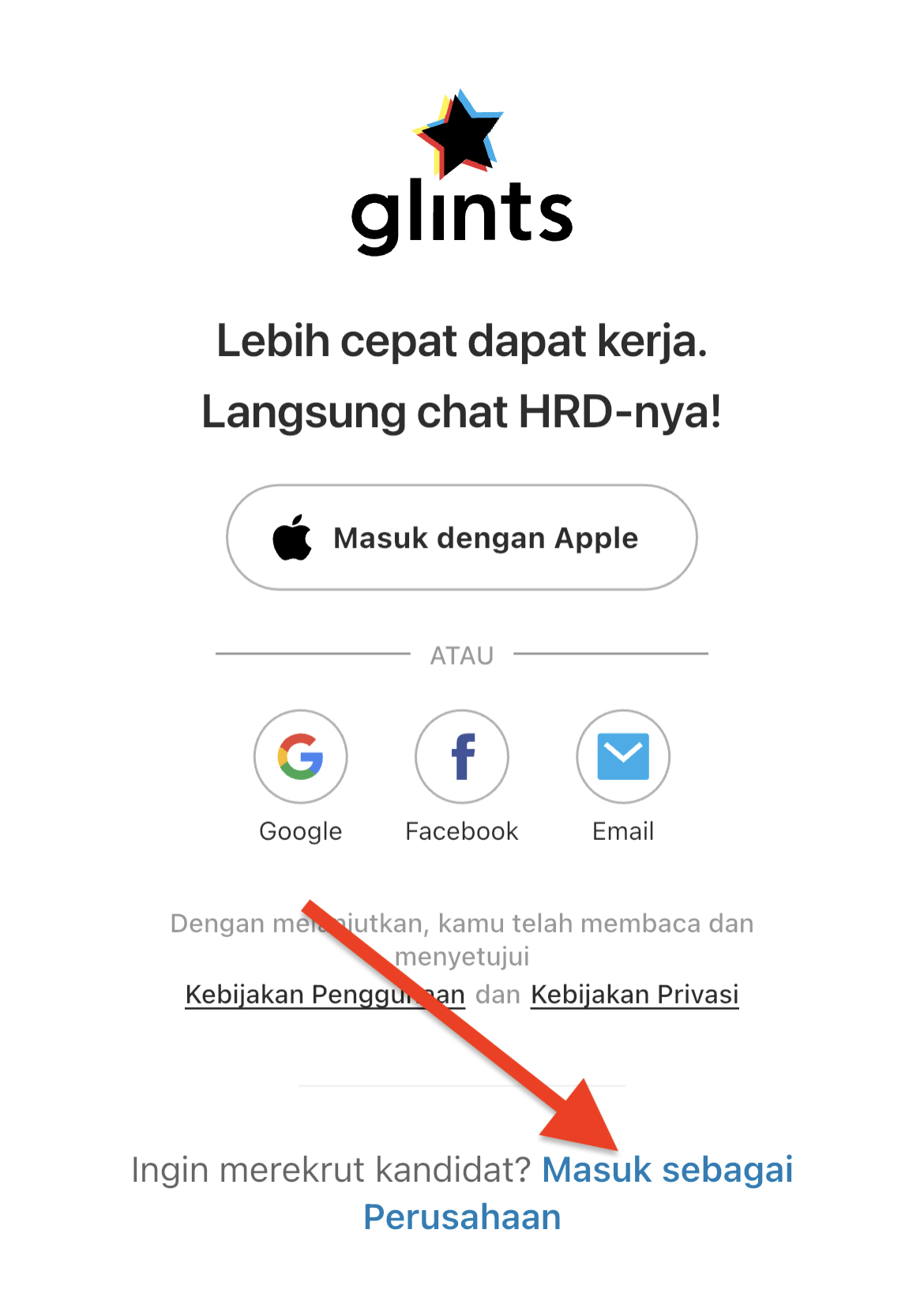Screen dimensions: 924x1316
Task: Select the Email sign-in option
Action: 623,756
